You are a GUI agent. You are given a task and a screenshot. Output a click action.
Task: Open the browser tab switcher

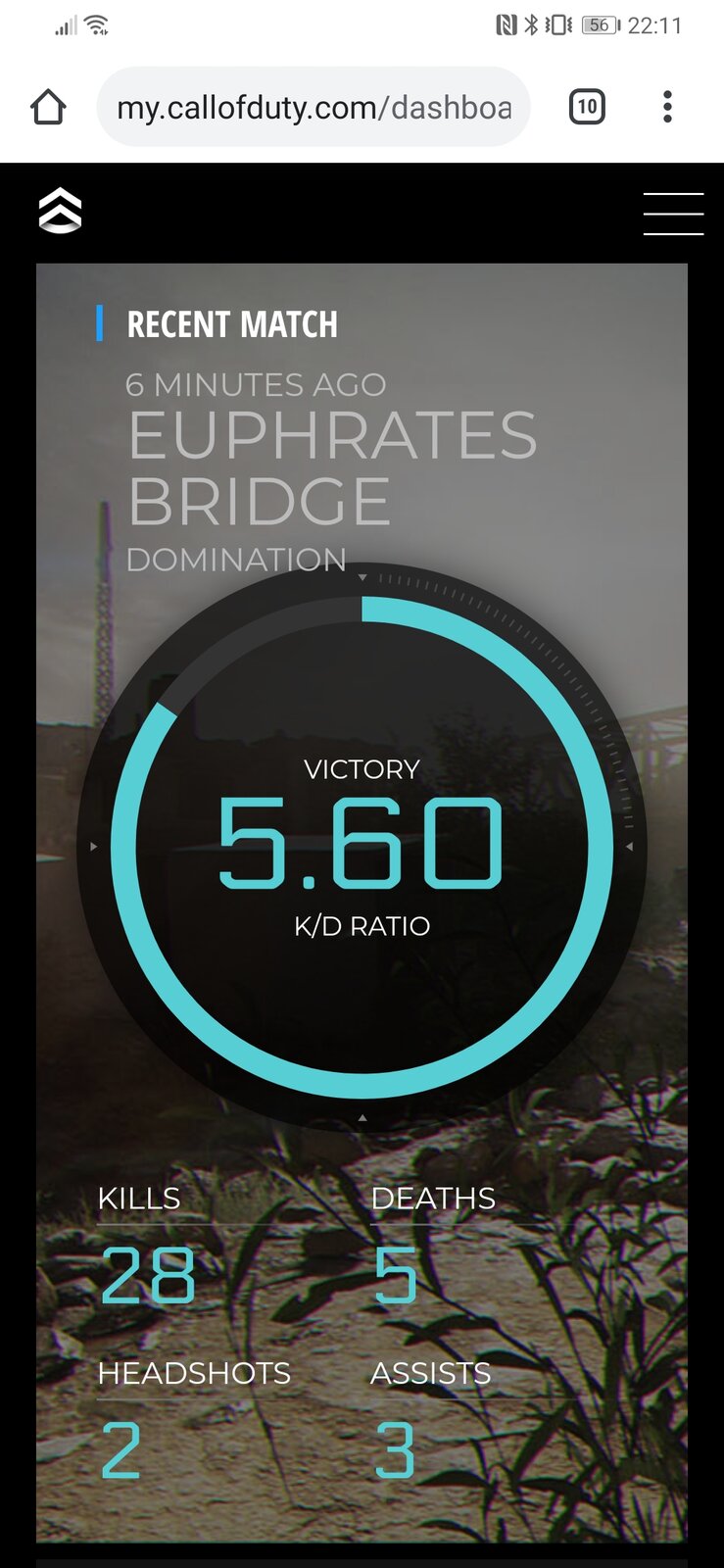587,107
